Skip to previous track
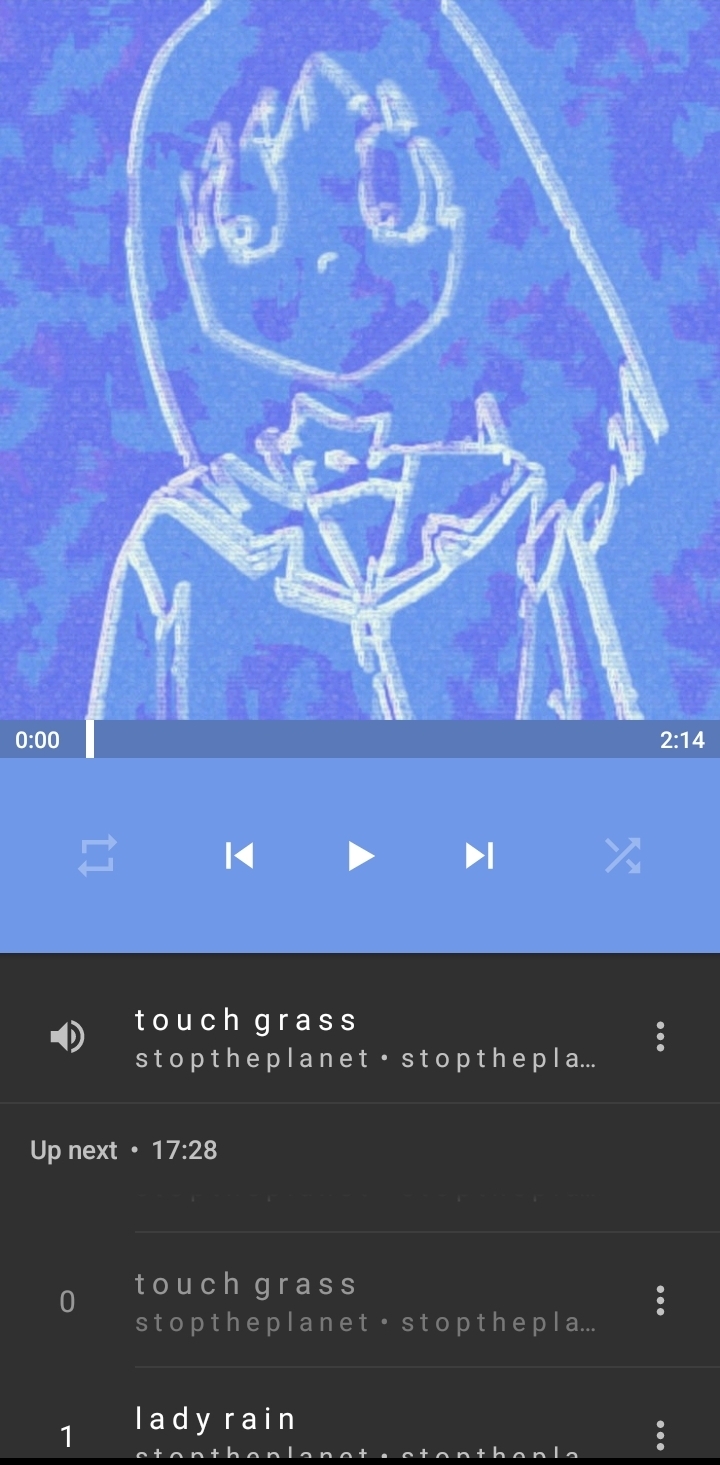The image size is (720, 1465). coord(239,856)
